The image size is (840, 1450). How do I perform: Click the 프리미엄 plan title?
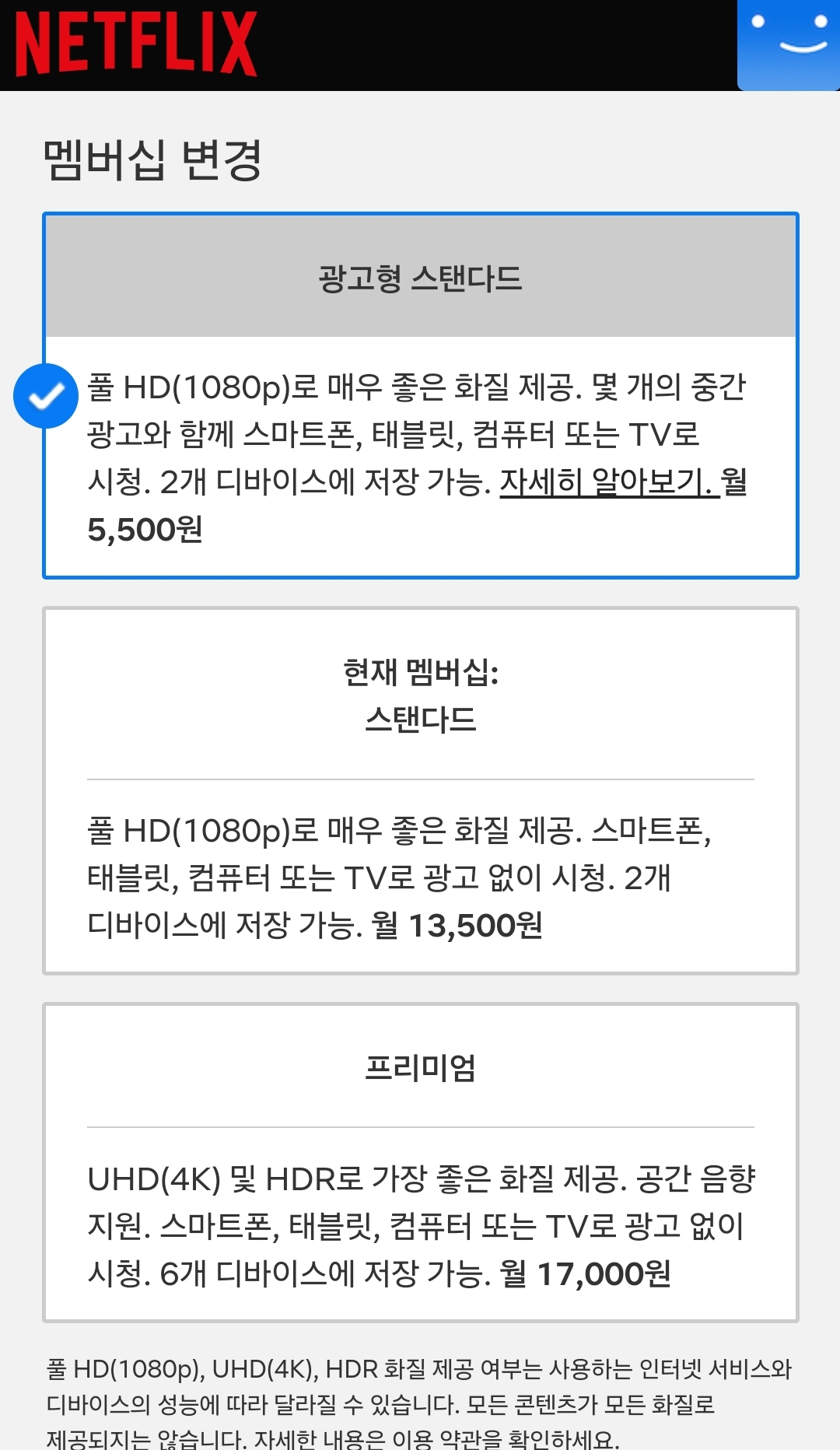coord(420,1070)
